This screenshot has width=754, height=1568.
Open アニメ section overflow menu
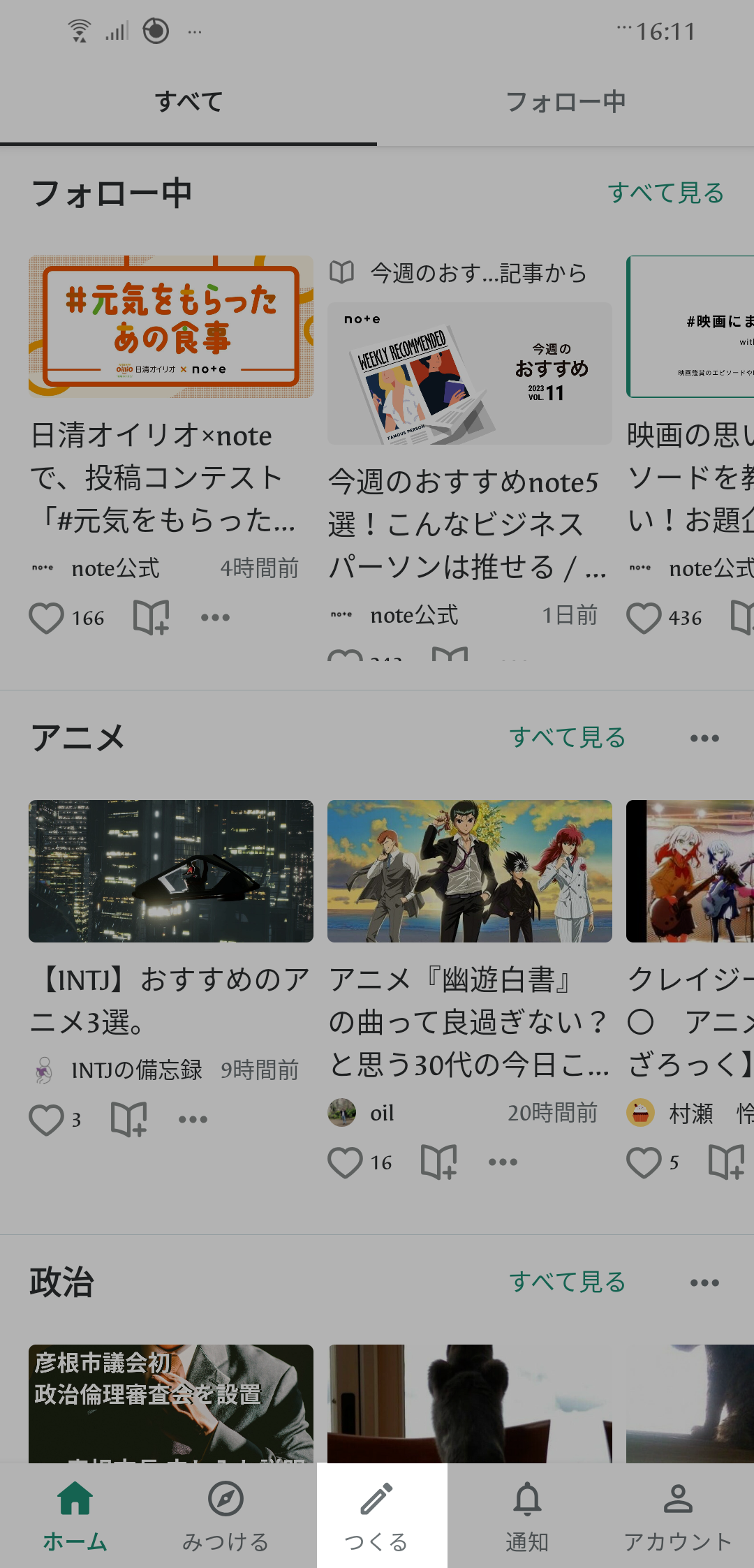[x=704, y=738]
